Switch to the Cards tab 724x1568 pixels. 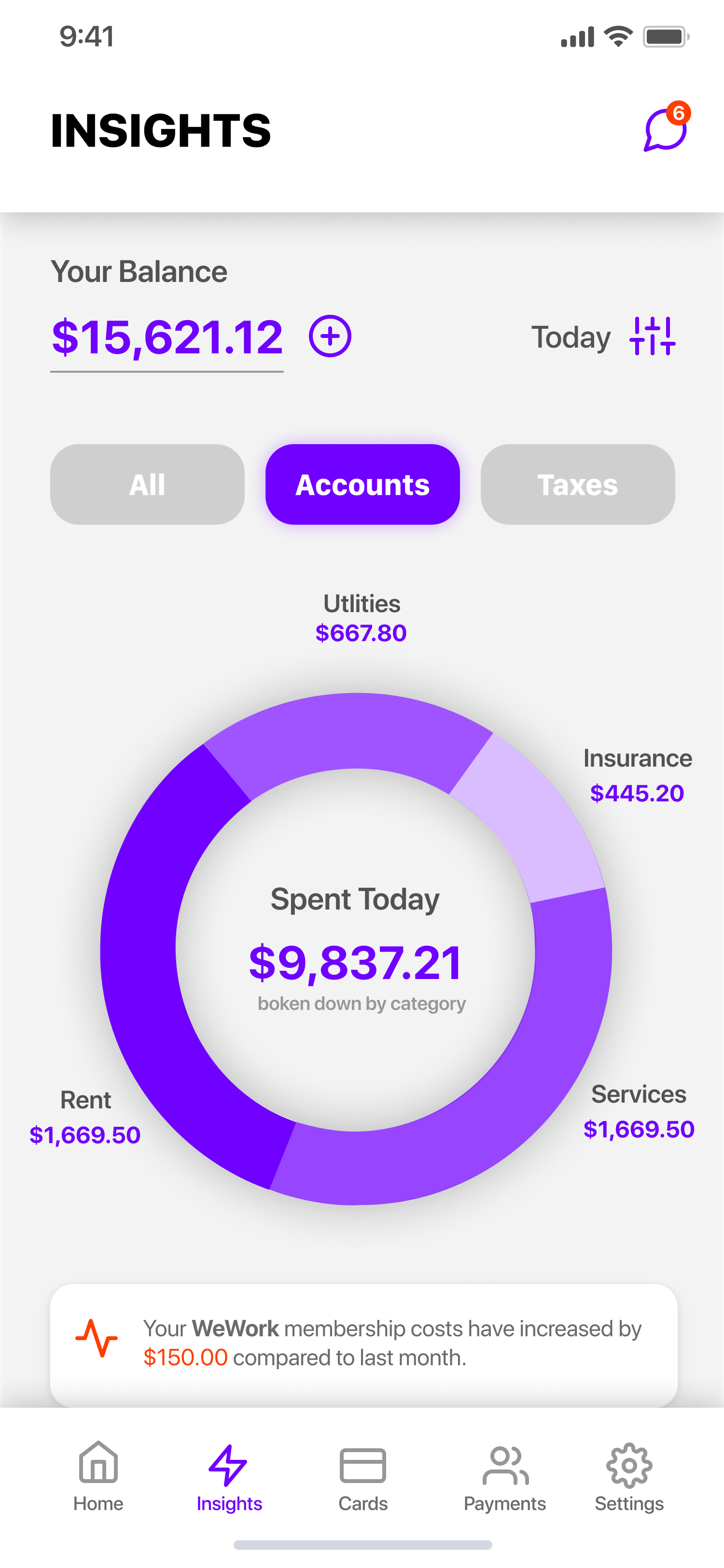pyautogui.click(x=362, y=1475)
